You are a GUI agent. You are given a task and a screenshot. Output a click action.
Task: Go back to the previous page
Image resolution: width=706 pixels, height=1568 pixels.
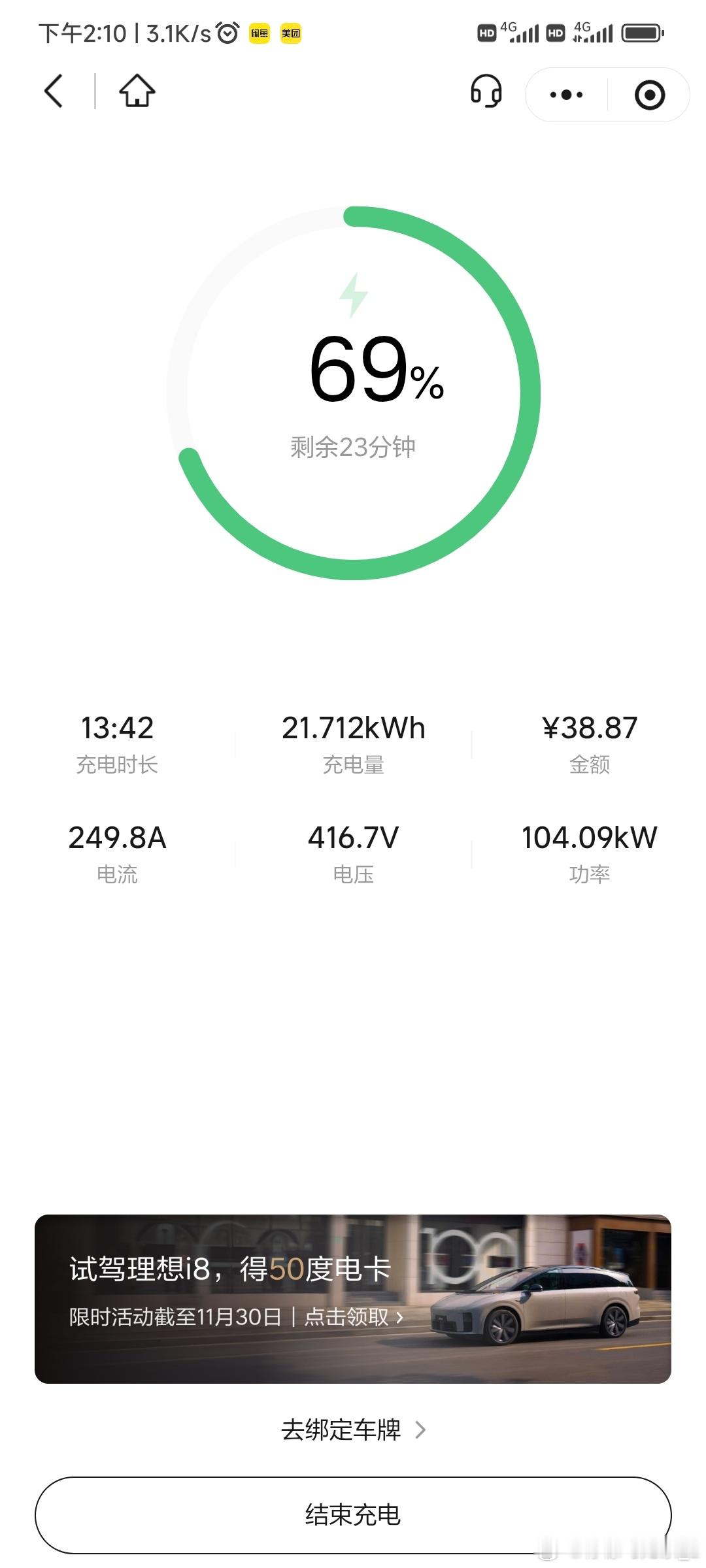(54, 91)
